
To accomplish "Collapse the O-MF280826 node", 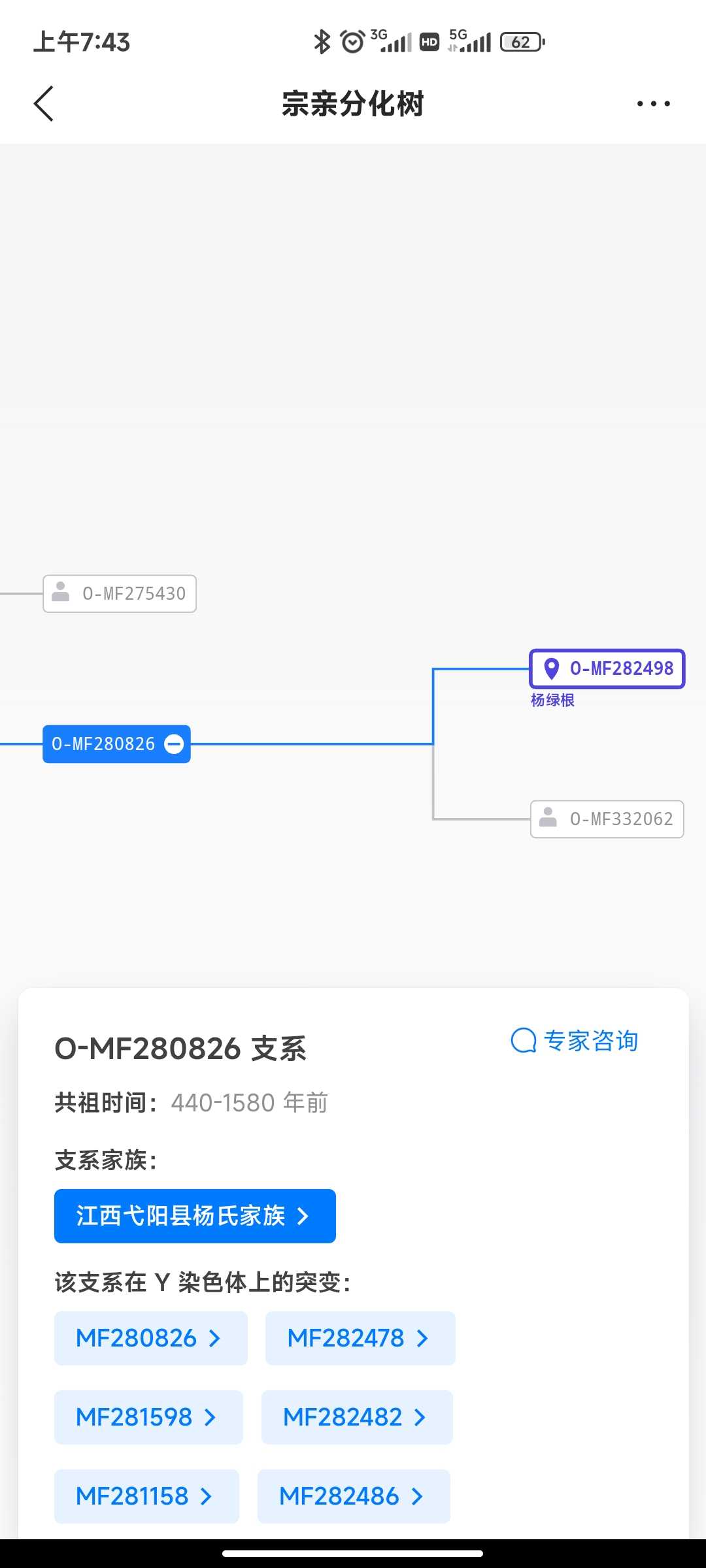I will point(174,744).
